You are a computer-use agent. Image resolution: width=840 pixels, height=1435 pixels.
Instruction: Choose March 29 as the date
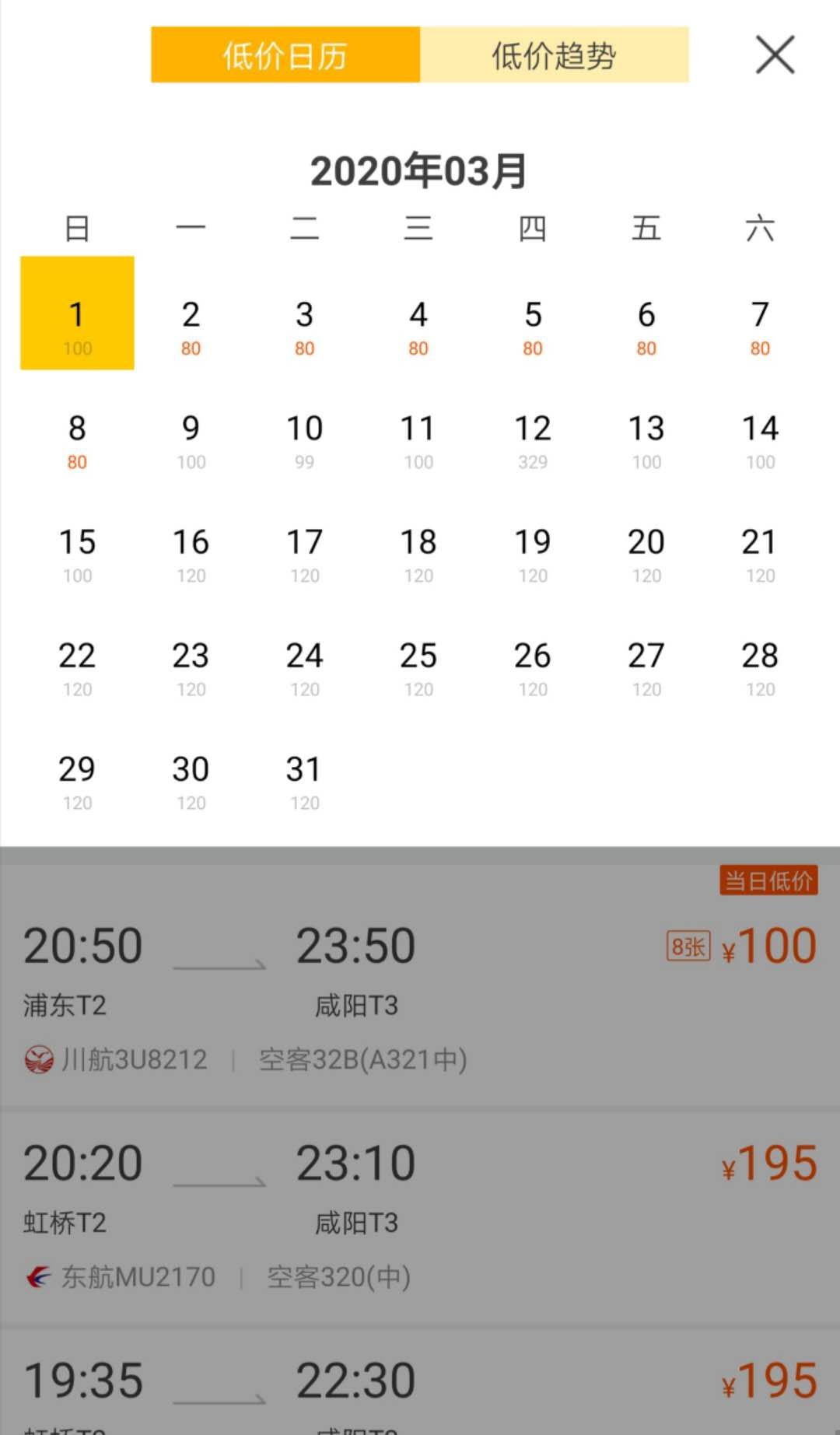pos(77,780)
